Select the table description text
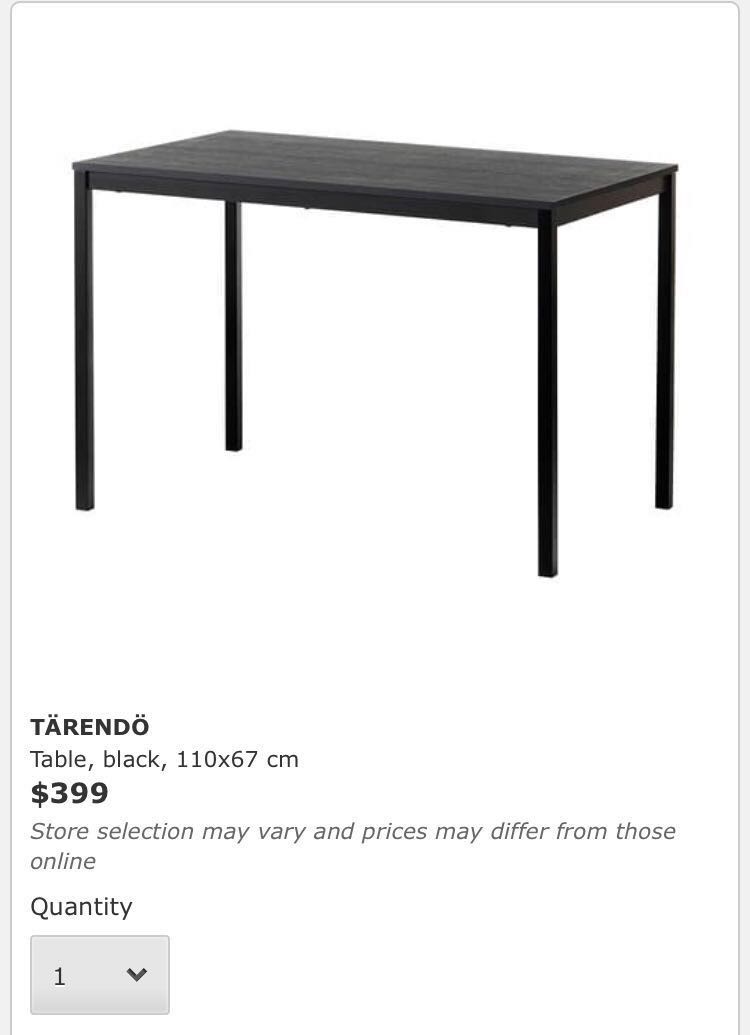The width and height of the screenshot is (750, 1035). point(163,758)
